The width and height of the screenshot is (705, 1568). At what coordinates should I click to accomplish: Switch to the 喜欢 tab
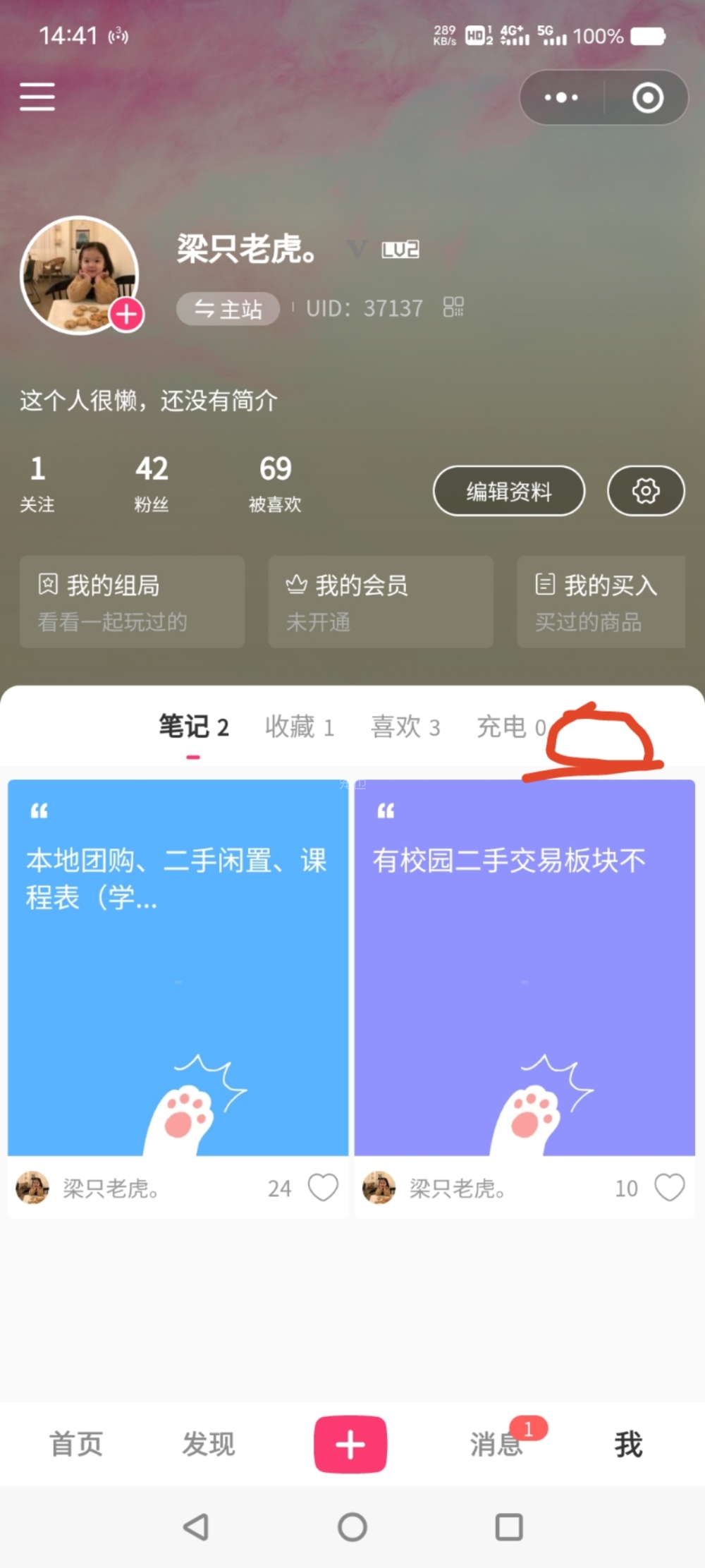(405, 727)
